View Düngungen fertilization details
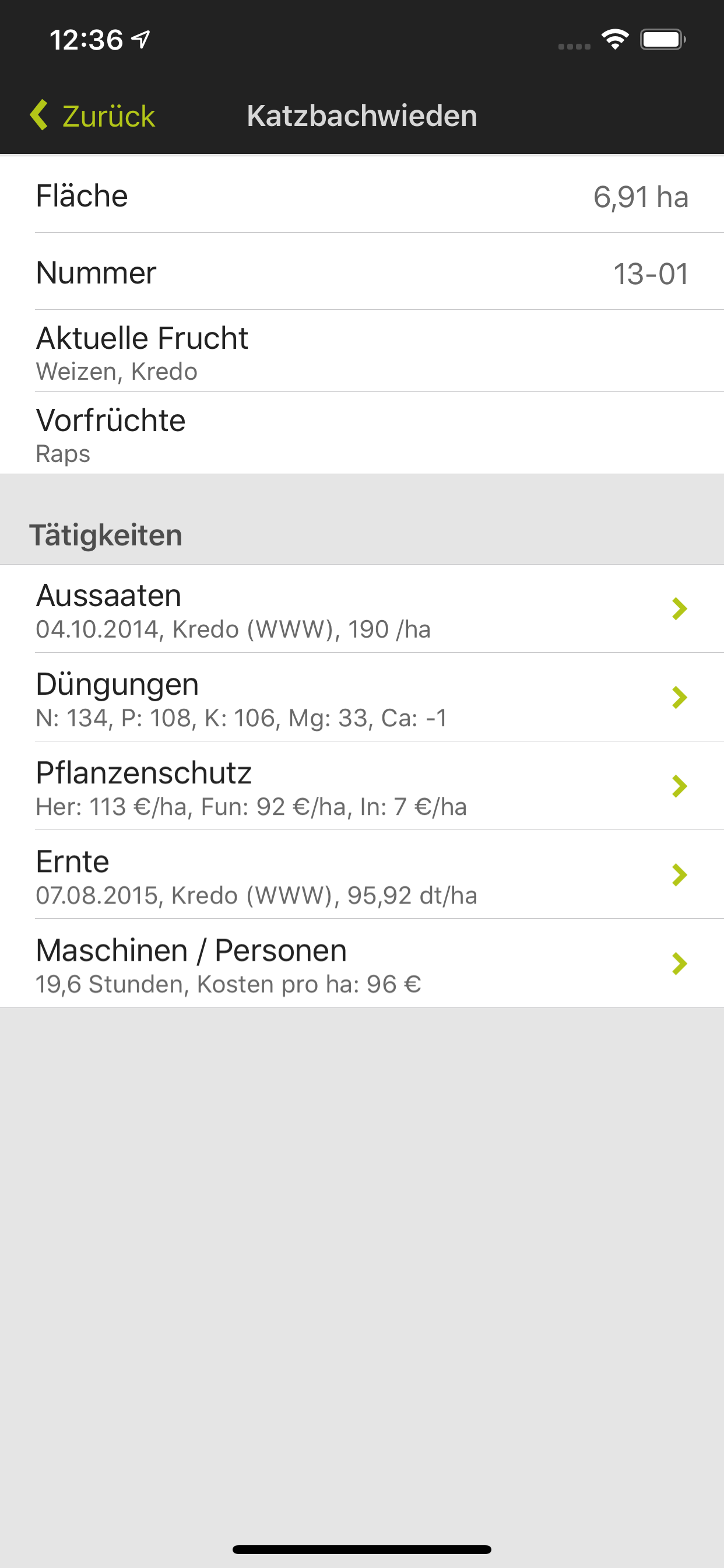Image resolution: width=724 pixels, height=1568 pixels. coord(361,698)
